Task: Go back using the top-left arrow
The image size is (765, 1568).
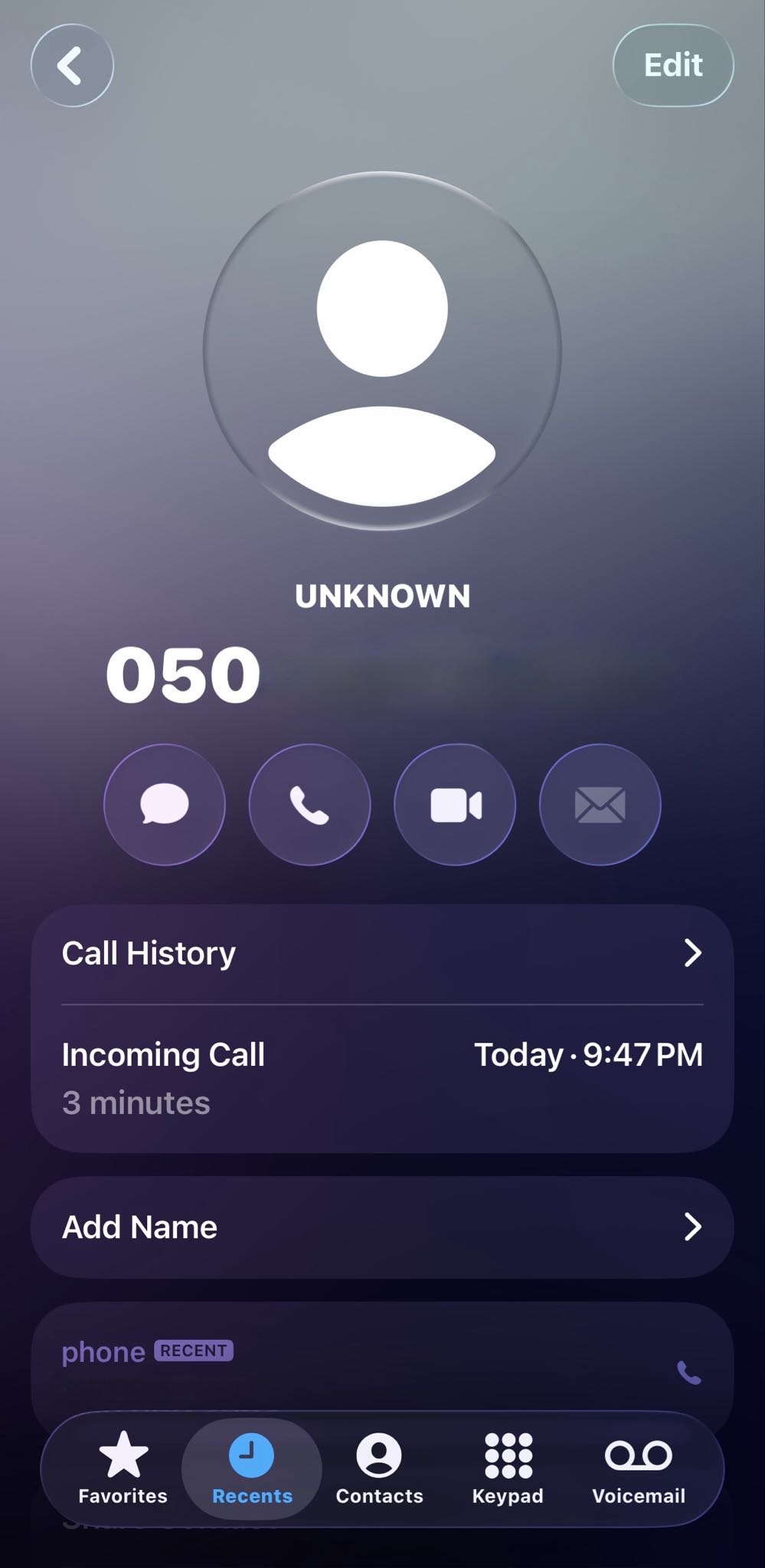Action: (x=72, y=65)
